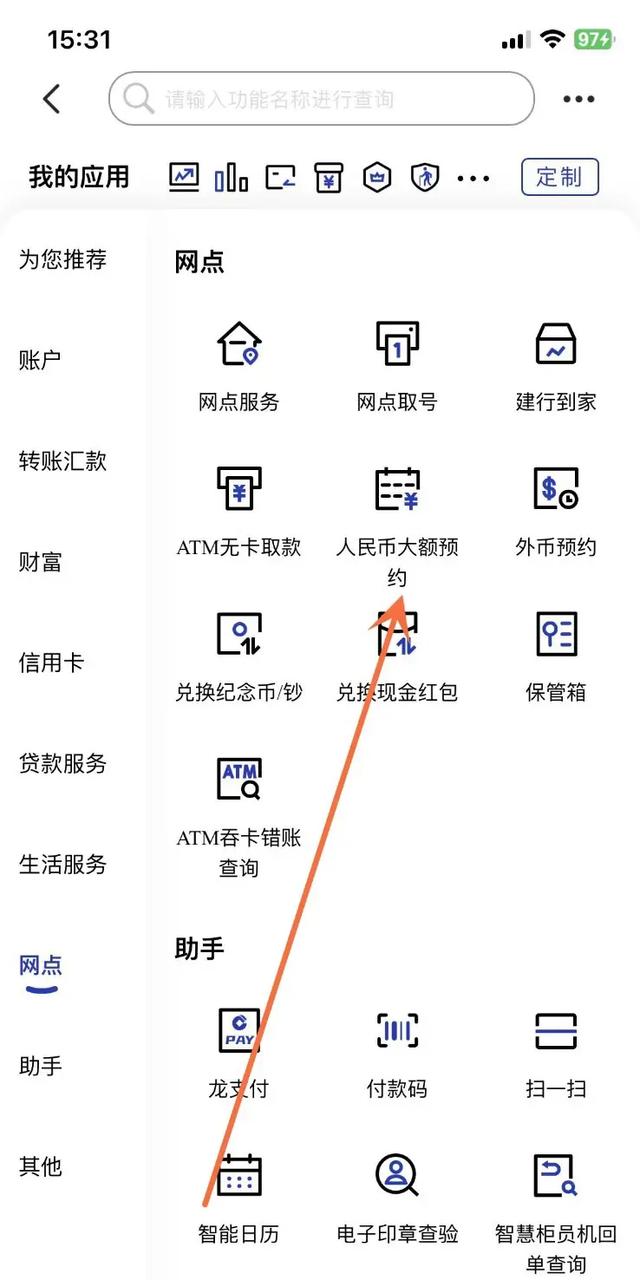
Task: Open 龙支付 payment
Action: (239, 1050)
